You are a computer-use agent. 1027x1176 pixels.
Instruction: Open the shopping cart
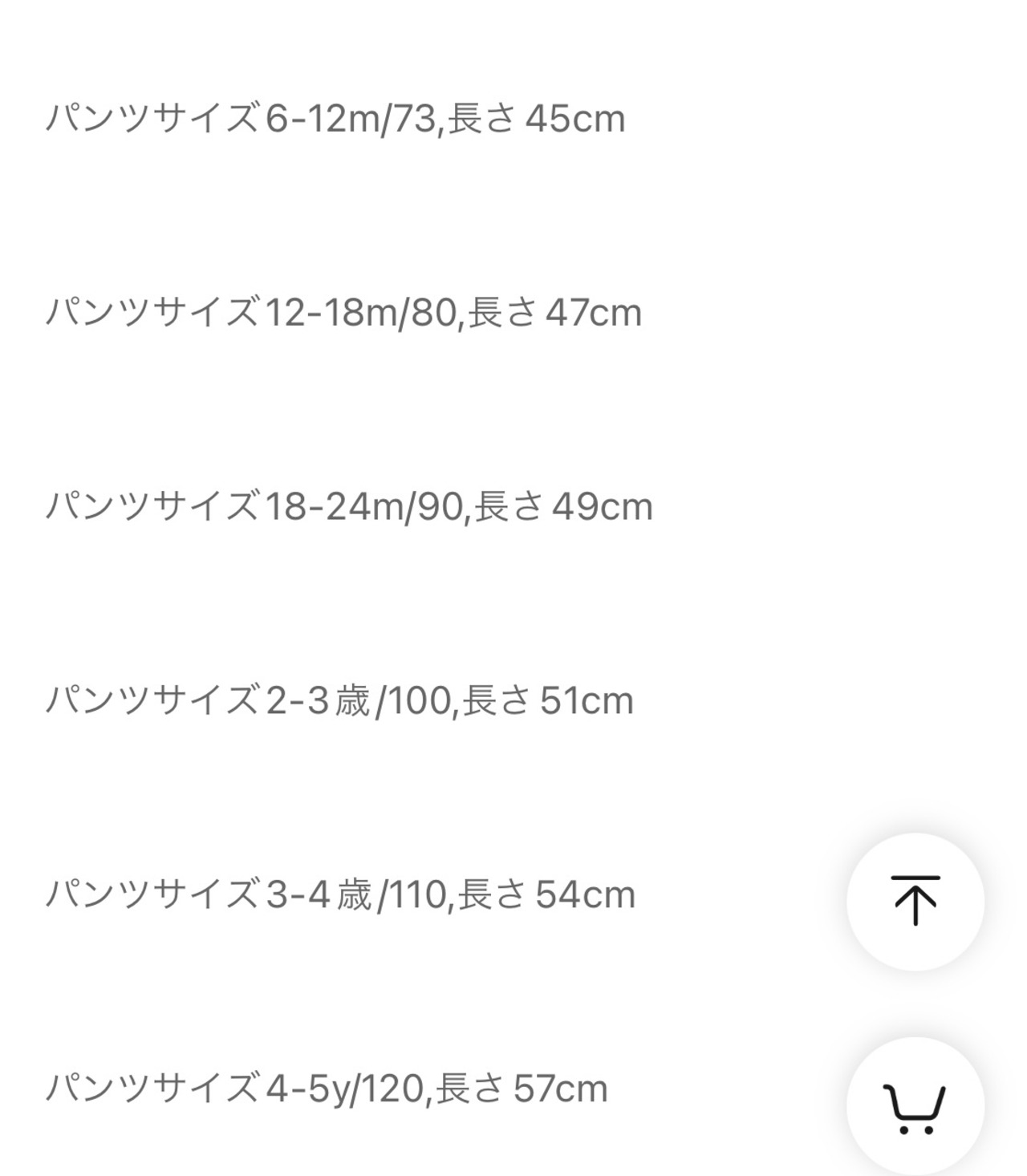(x=915, y=1107)
